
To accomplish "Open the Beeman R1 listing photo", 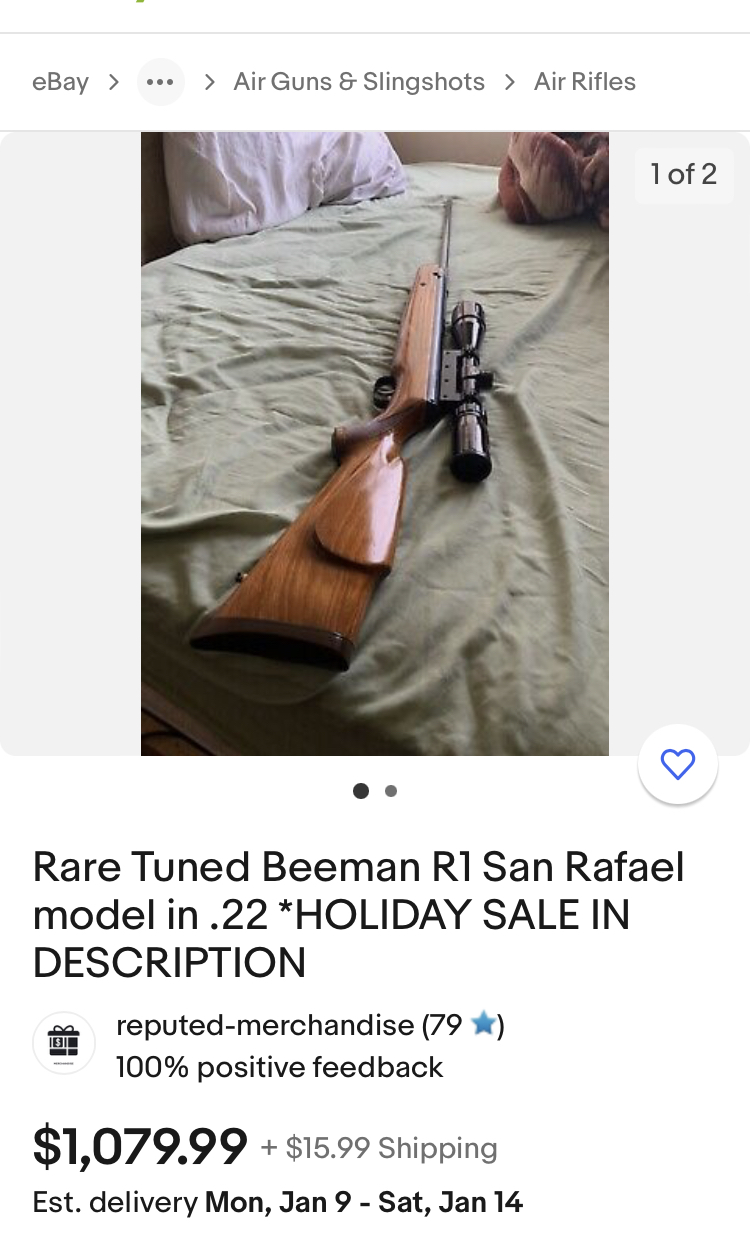I will 374,443.
